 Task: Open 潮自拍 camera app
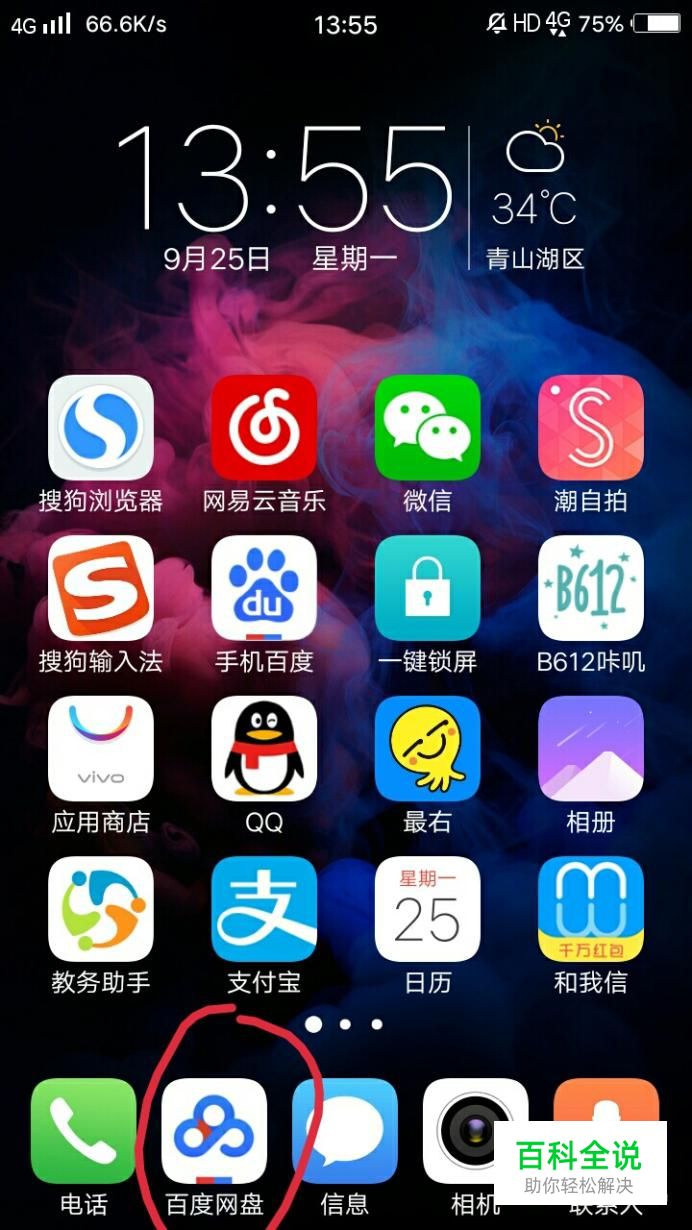590,428
